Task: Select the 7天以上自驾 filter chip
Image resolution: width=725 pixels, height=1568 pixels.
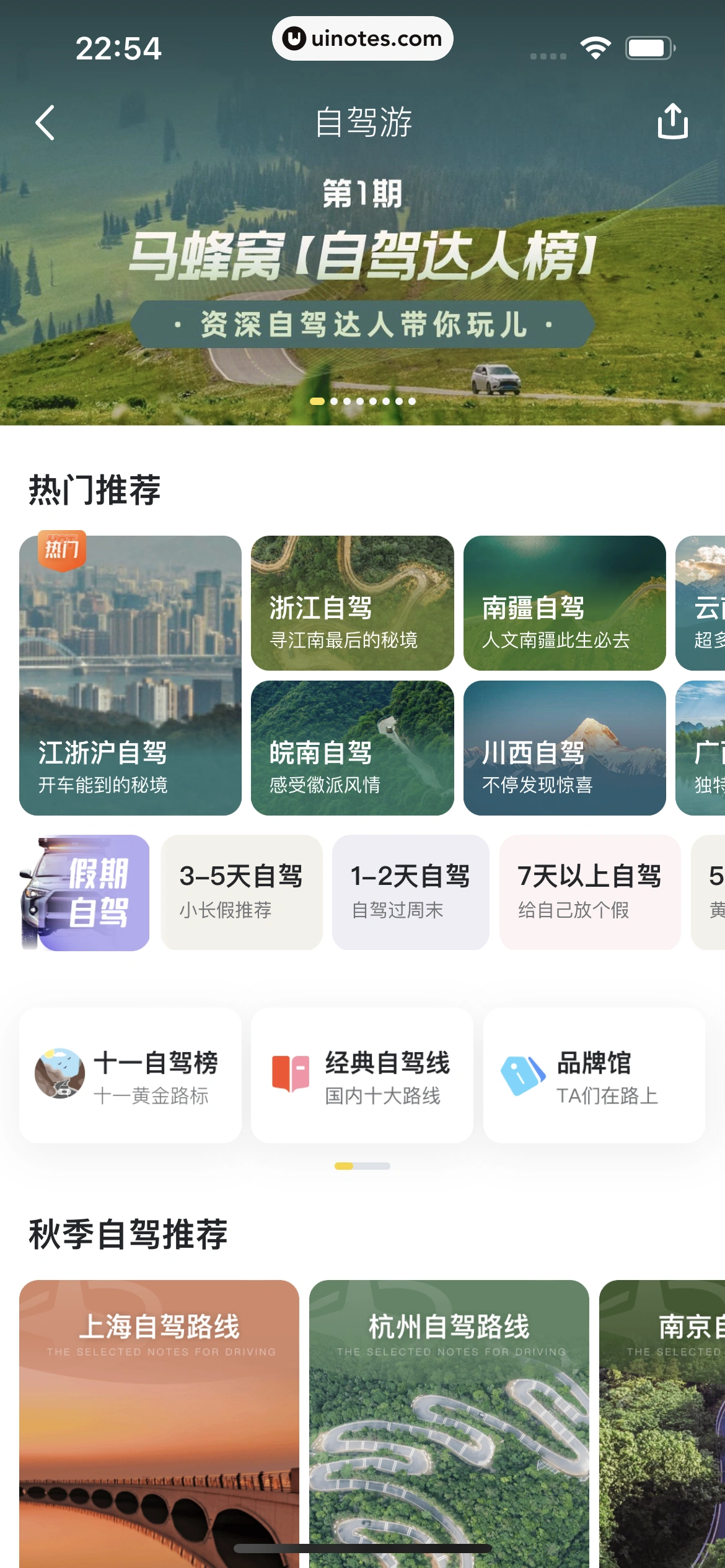Action: coord(589,892)
